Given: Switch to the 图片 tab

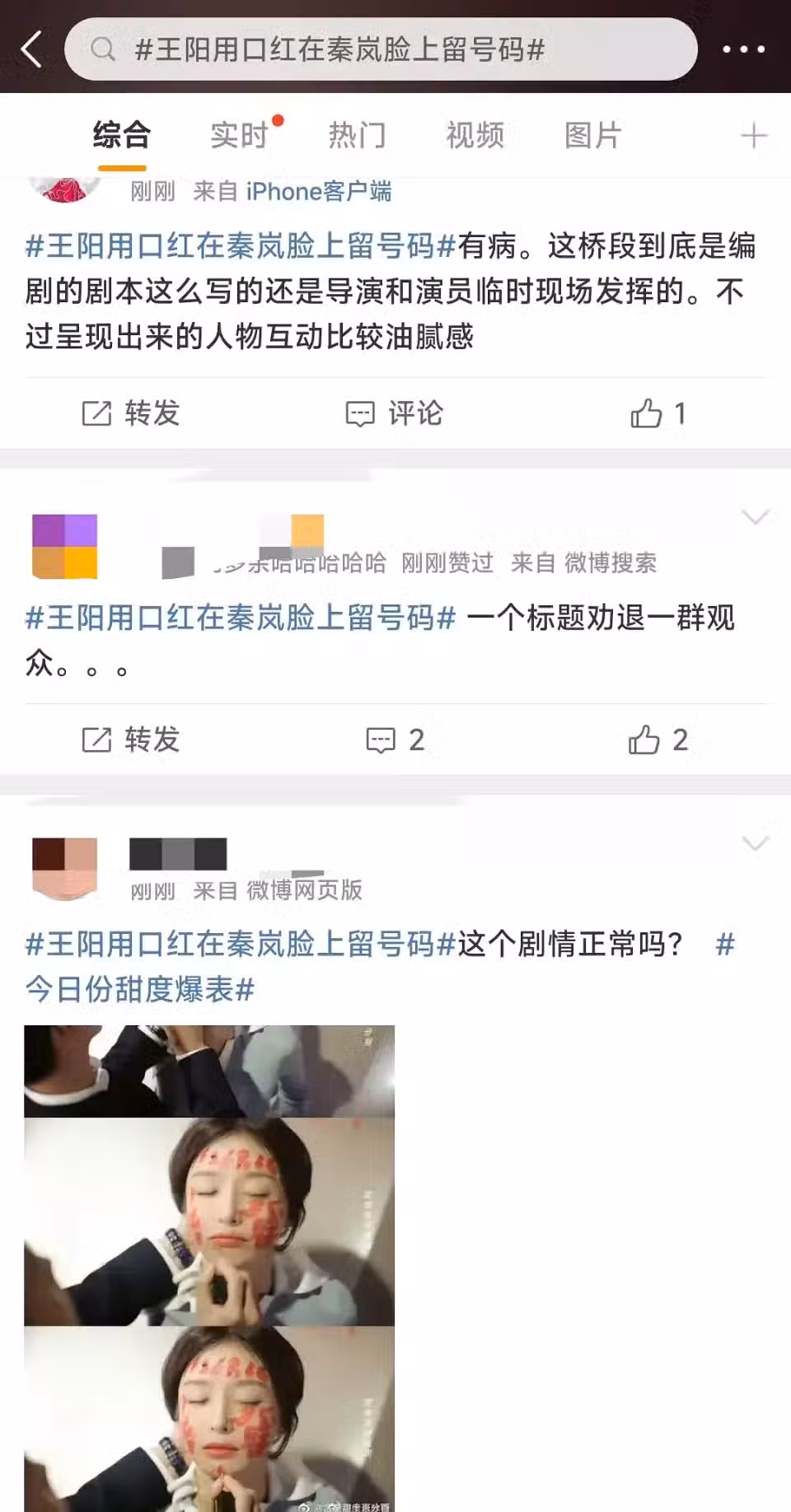Looking at the screenshot, I should point(592,135).
